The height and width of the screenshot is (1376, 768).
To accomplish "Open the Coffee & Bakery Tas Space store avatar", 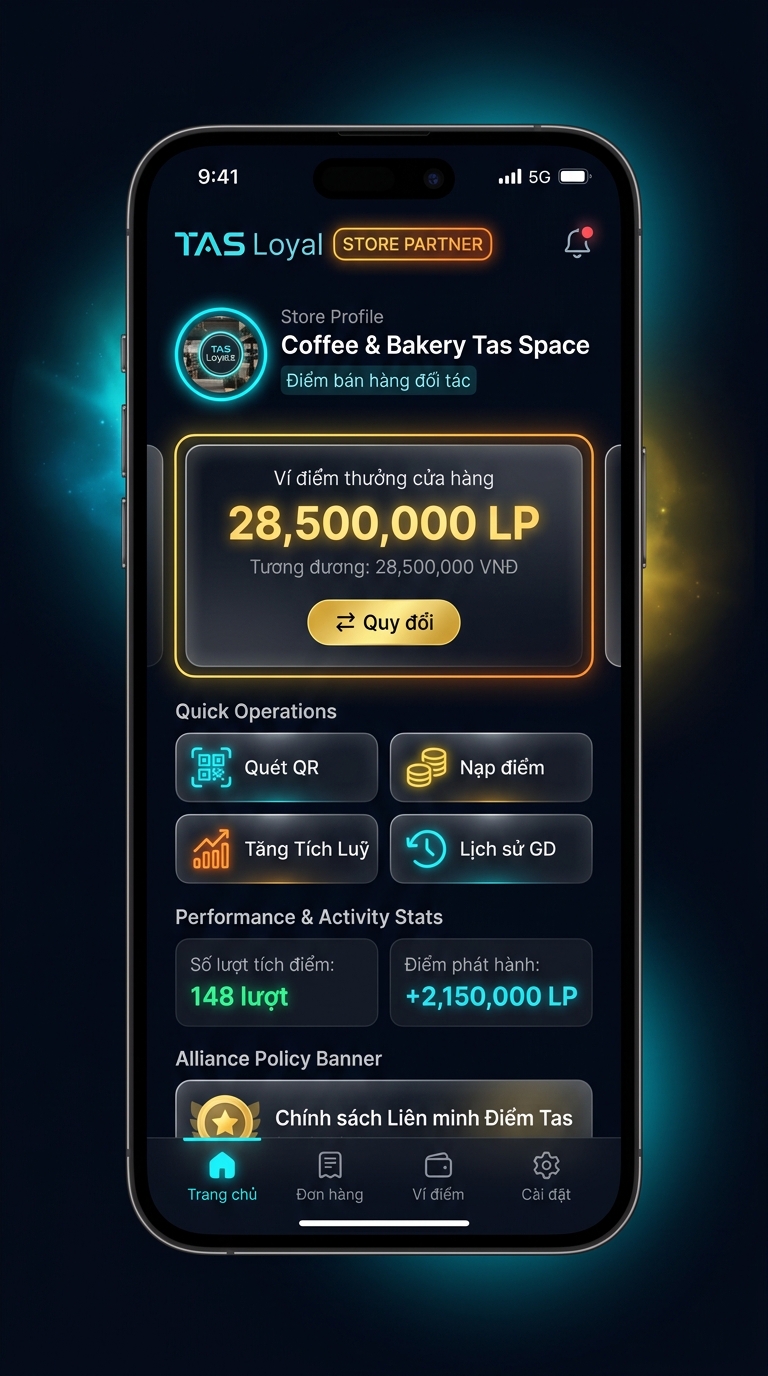I will tap(221, 354).
